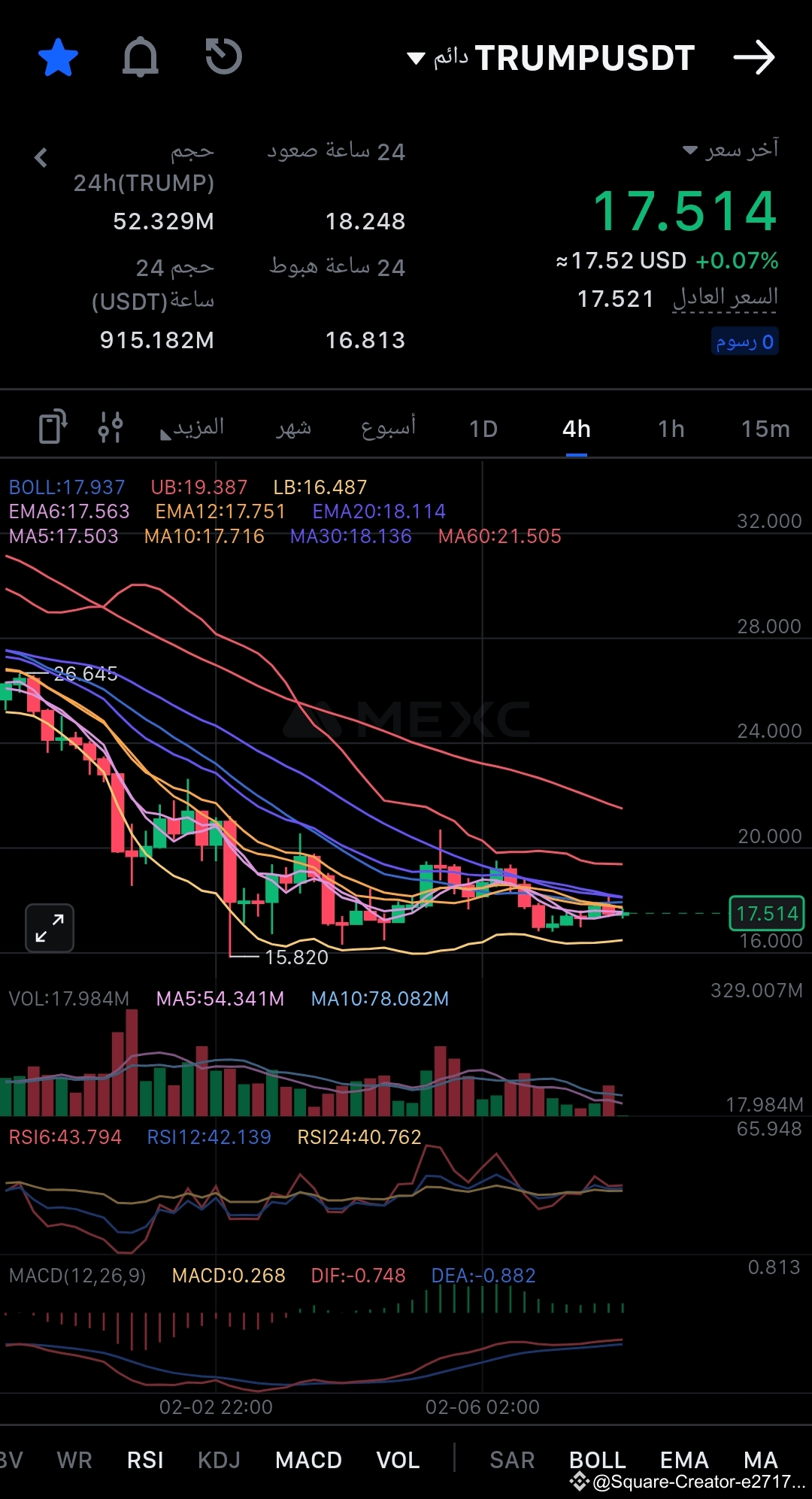812x1499 pixels.
Task: Enable the SAR indicator
Action: click(x=512, y=1460)
